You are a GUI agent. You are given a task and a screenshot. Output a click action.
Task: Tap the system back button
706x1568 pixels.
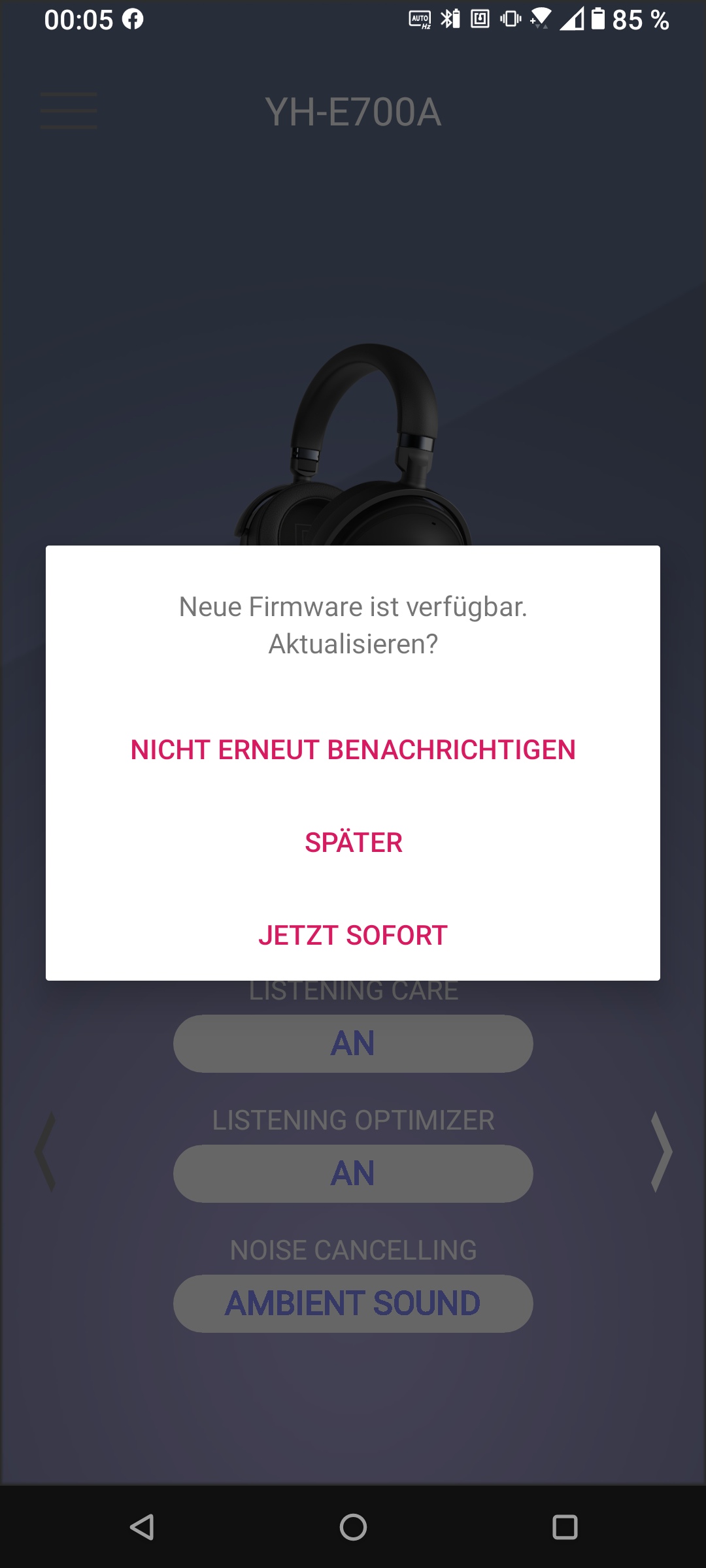[x=142, y=1527]
